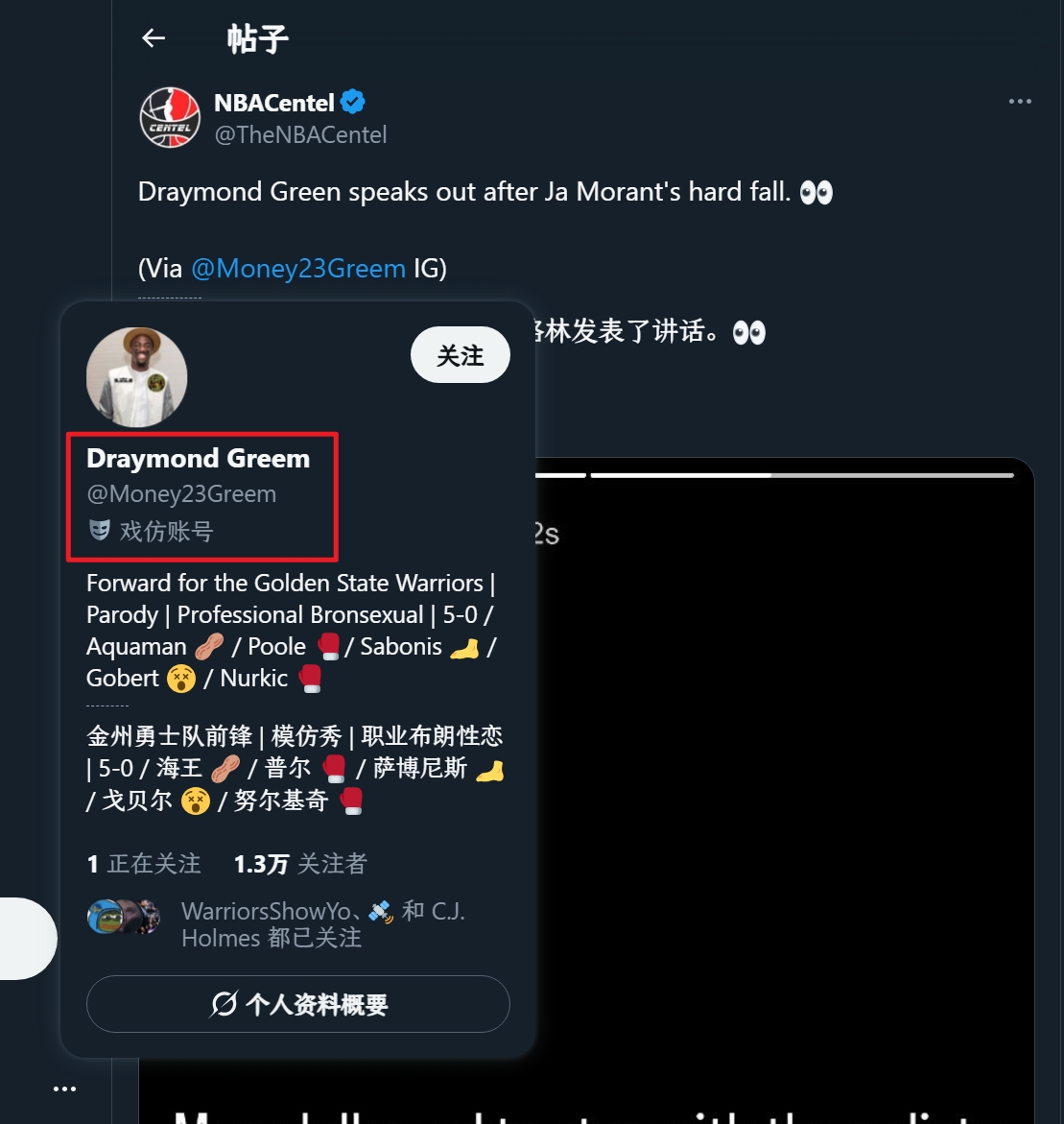Image resolution: width=1064 pixels, height=1124 pixels.
Task: View the 1.3万 关注者 followers list
Action: 299,864
